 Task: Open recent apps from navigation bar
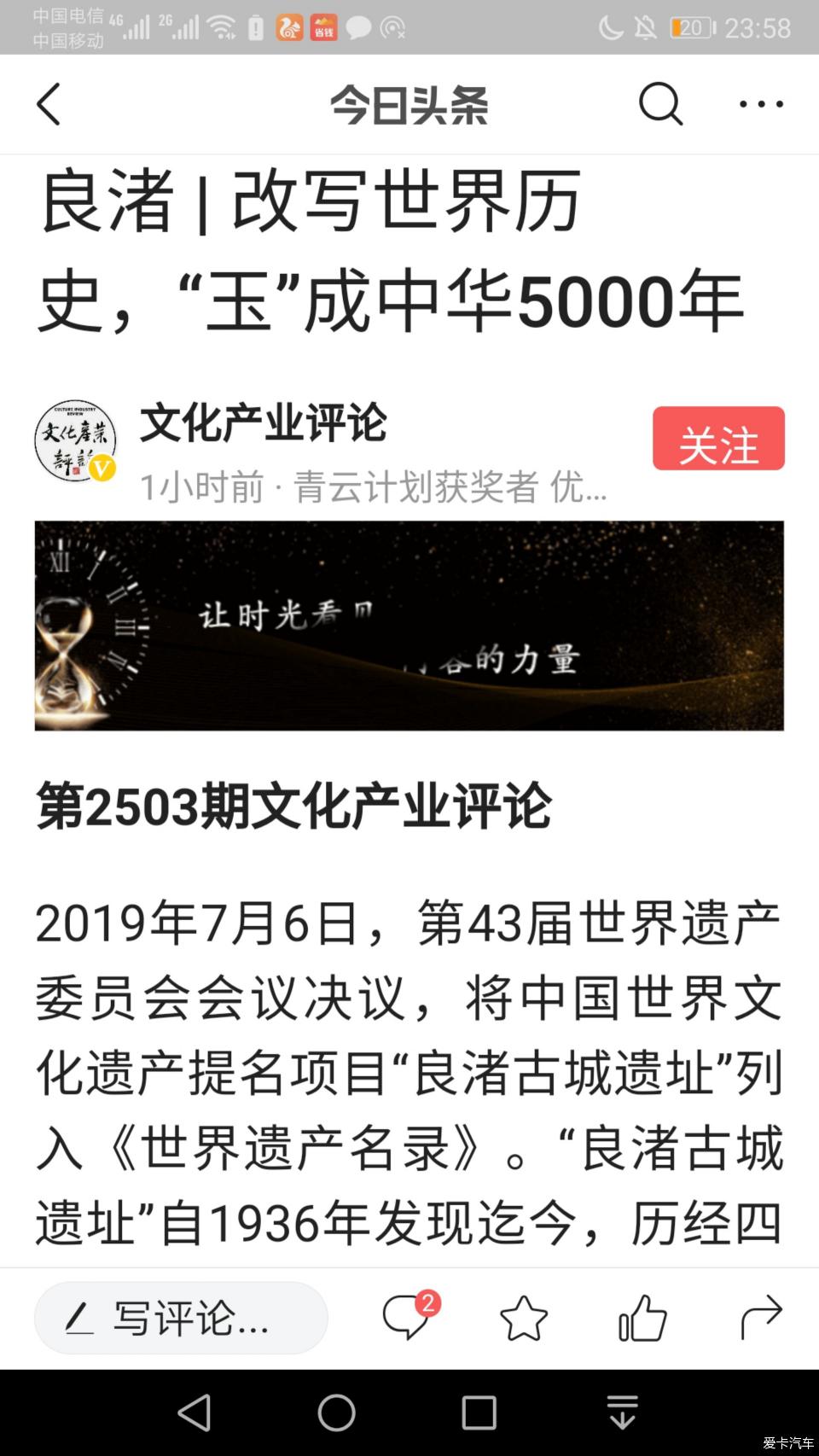pos(479,1412)
